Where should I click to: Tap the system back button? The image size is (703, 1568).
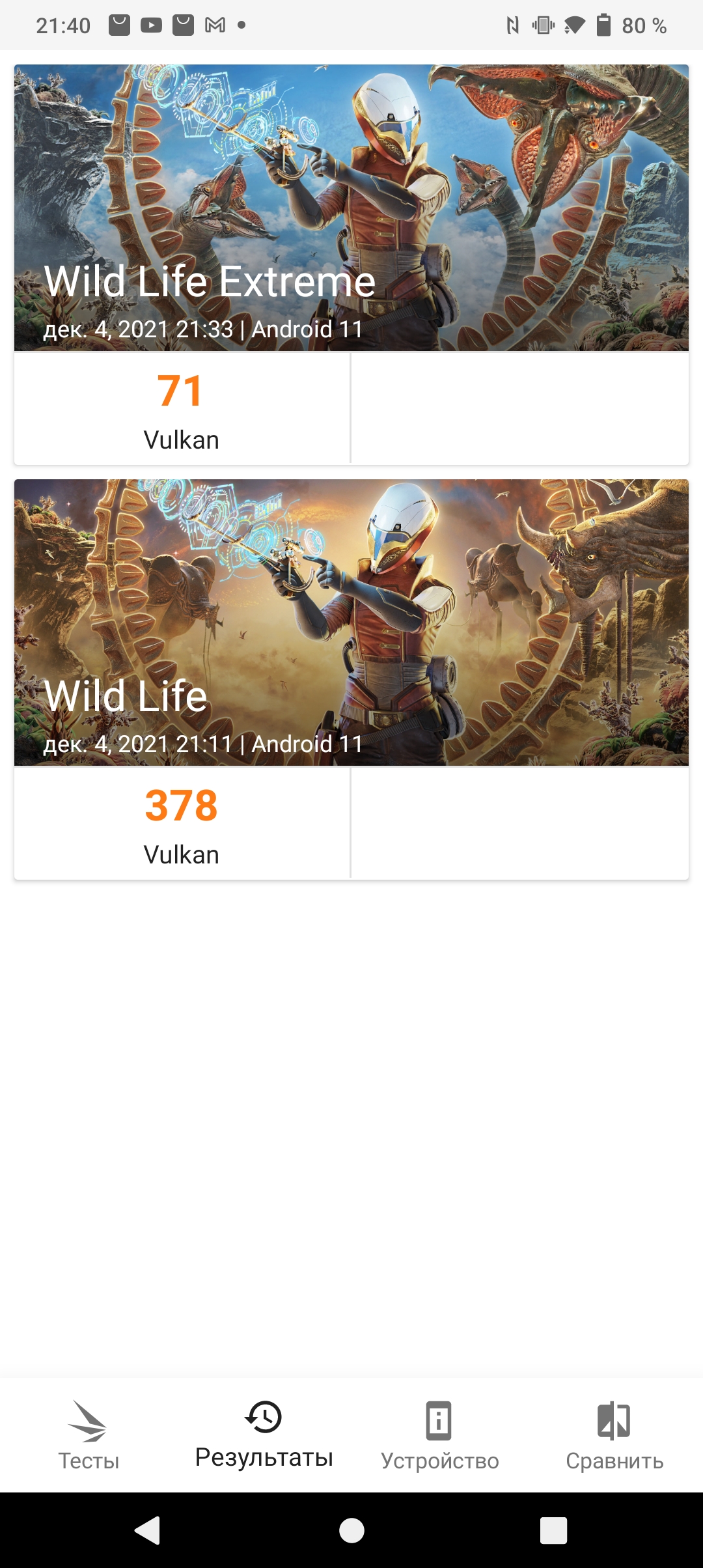click(148, 1530)
